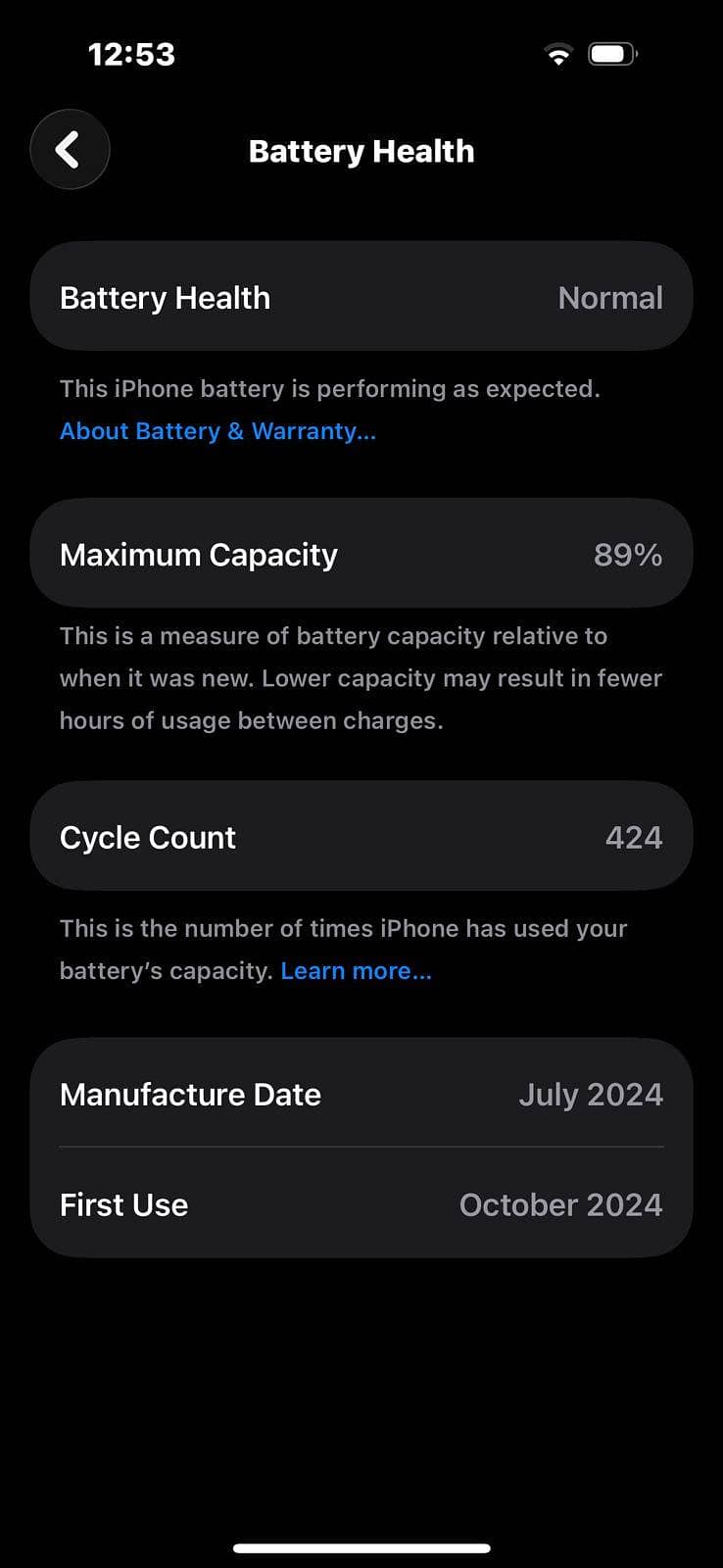Tap Learn more about cycle count
The width and height of the screenshot is (723, 1568).
click(356, 971)
